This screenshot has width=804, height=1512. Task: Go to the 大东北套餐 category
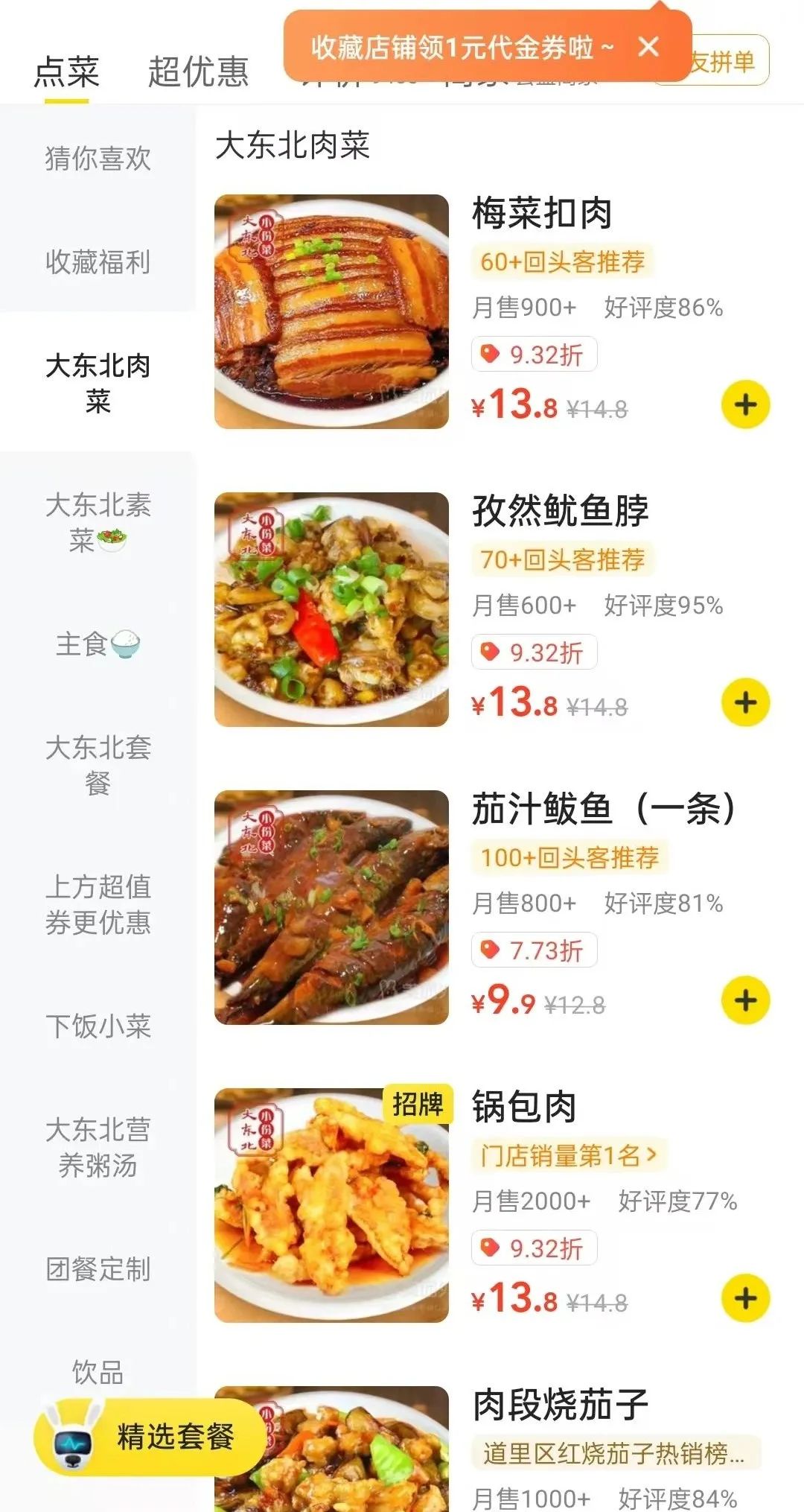tap(98, 764)
